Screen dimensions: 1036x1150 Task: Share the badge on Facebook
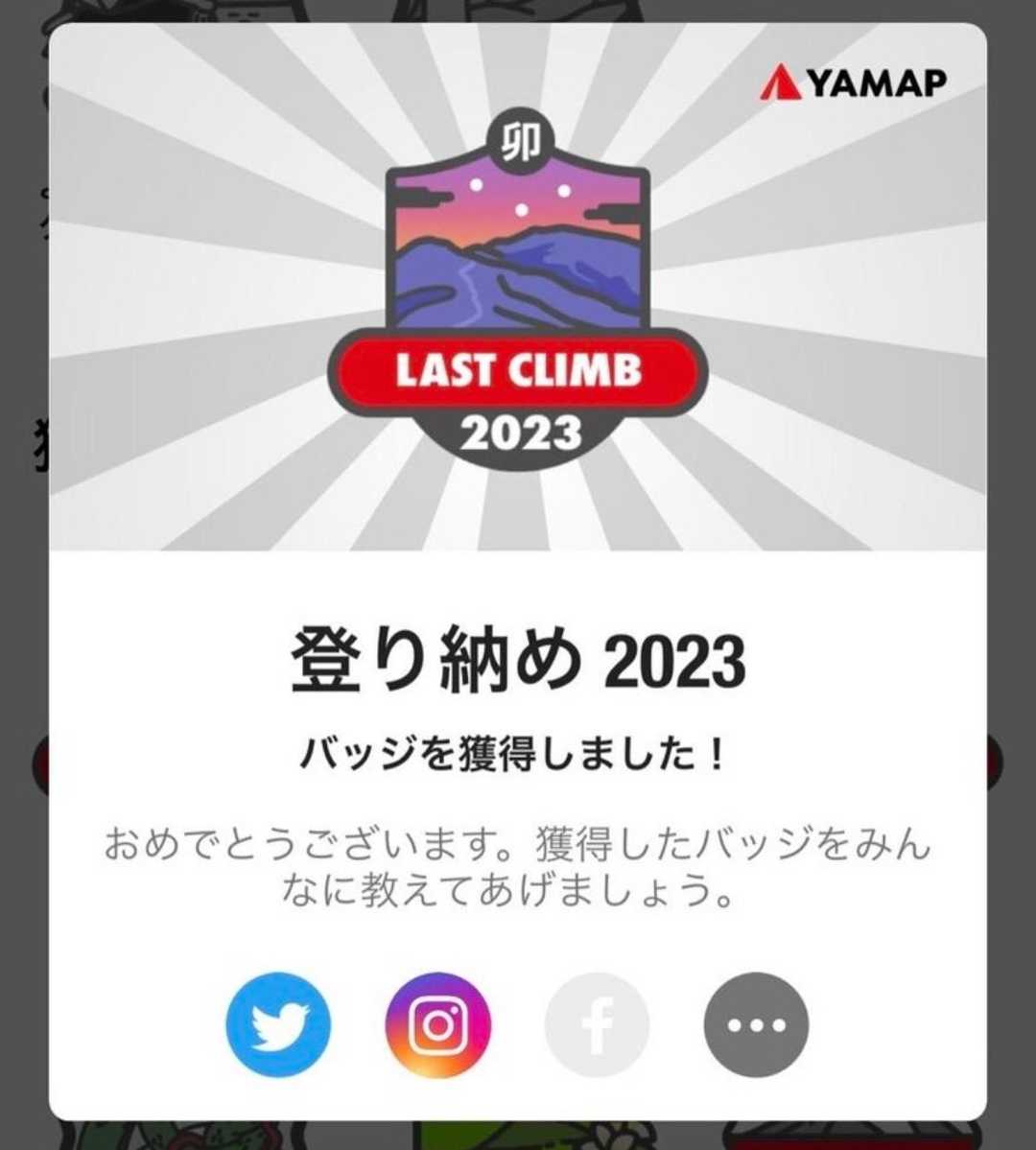598,1024
